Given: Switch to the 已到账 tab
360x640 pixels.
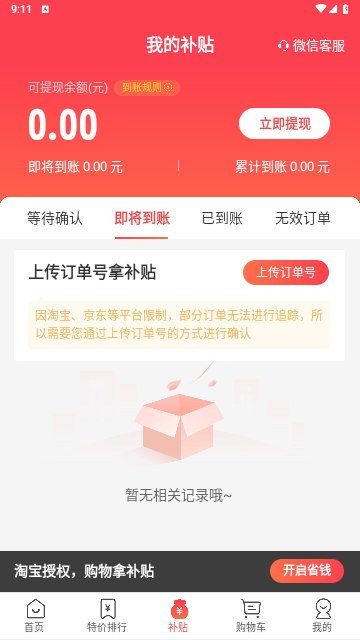Looking at the screenshot, I should [222, 218].
